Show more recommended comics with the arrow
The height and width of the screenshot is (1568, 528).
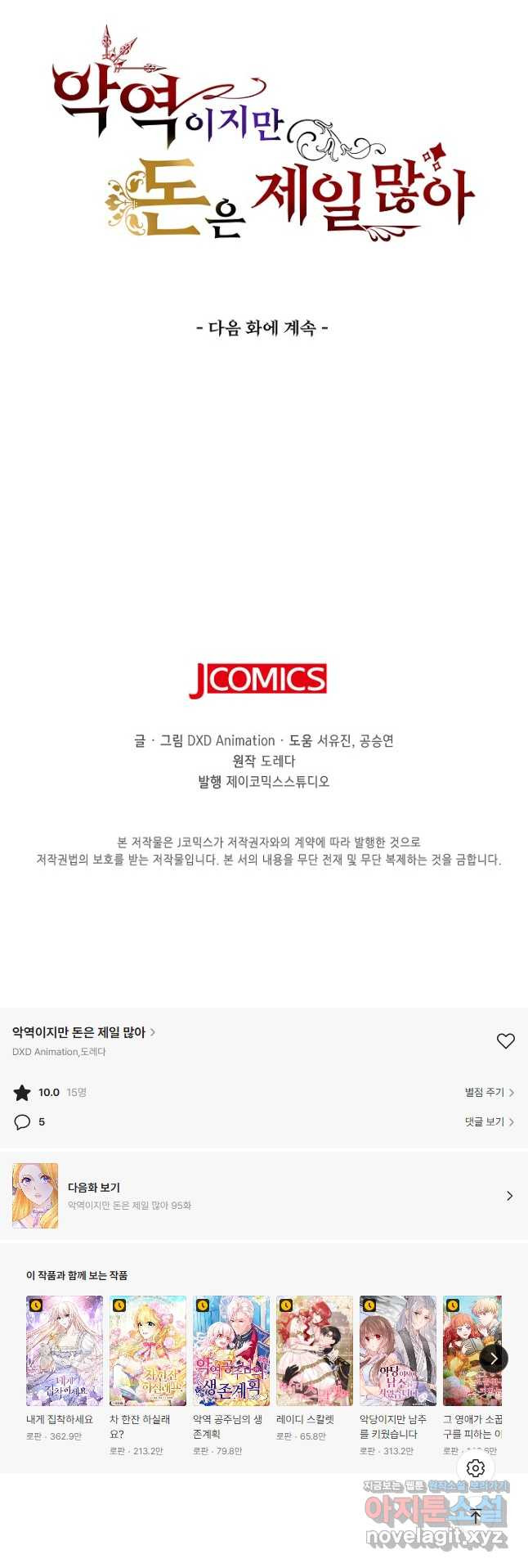click(x=494, y=1358)
